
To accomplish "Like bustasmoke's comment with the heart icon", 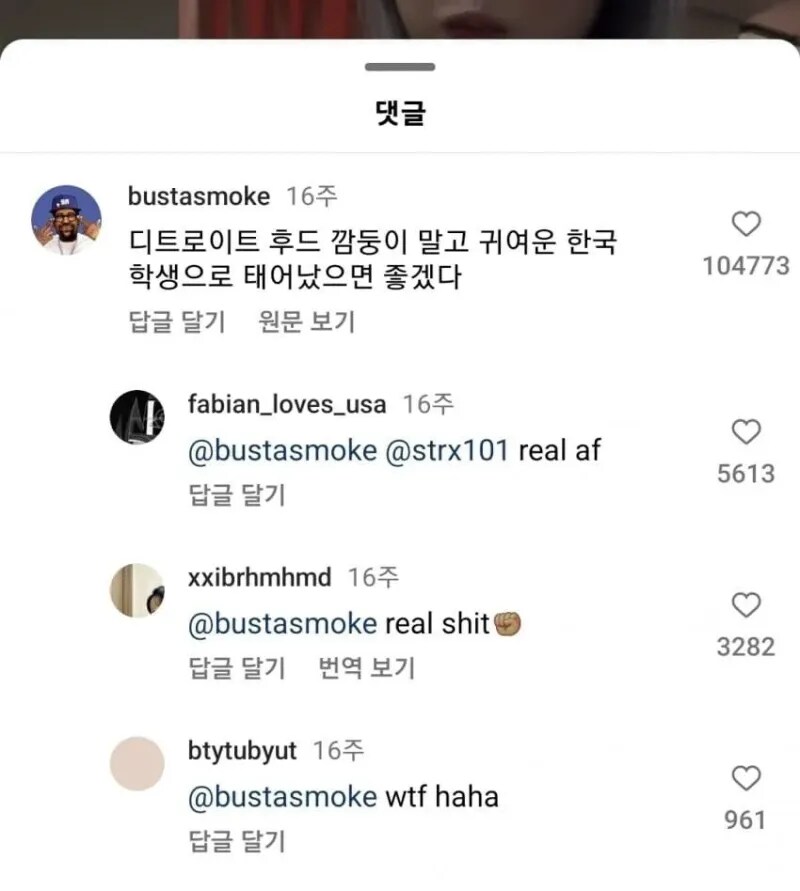I will coord(748,225).
